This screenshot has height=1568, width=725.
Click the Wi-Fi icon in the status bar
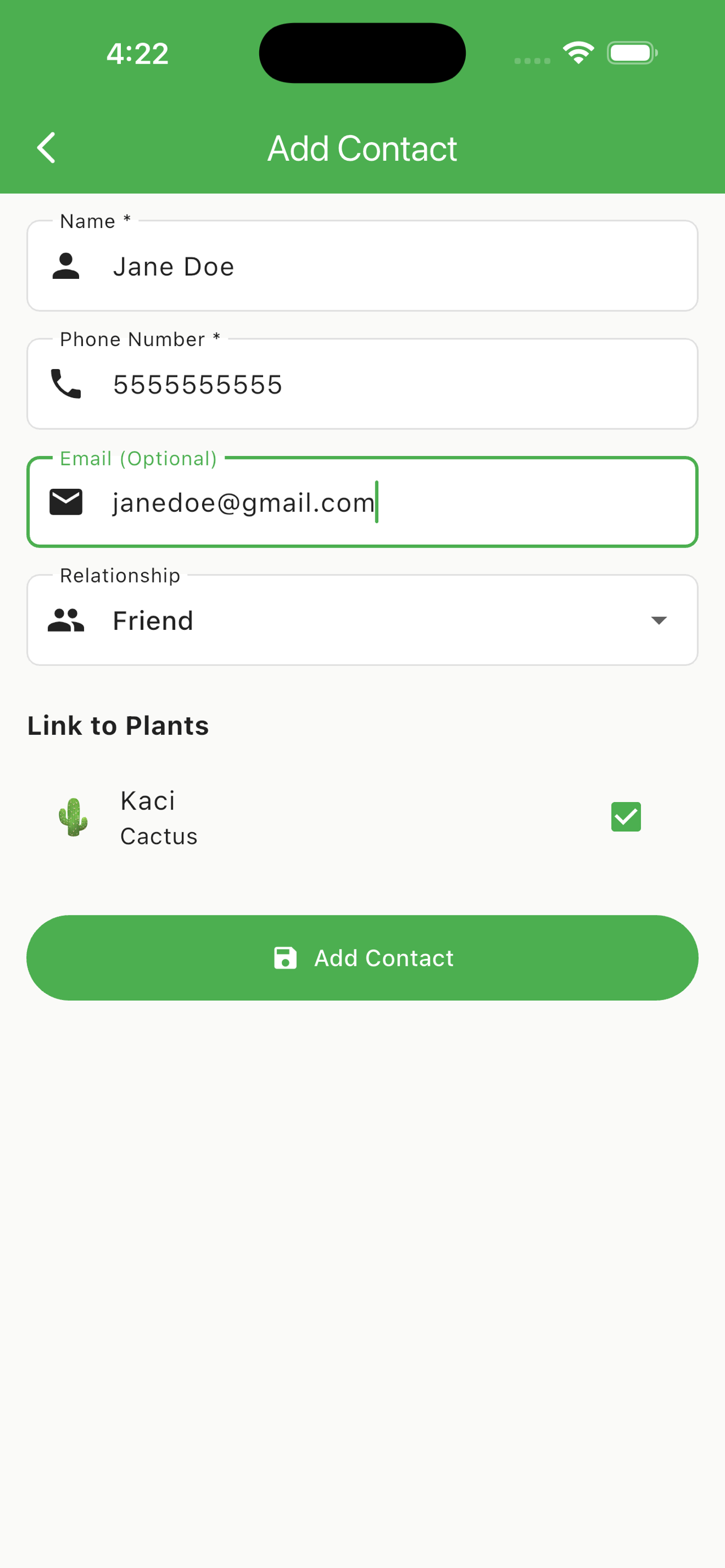click(x=578, y=52)
